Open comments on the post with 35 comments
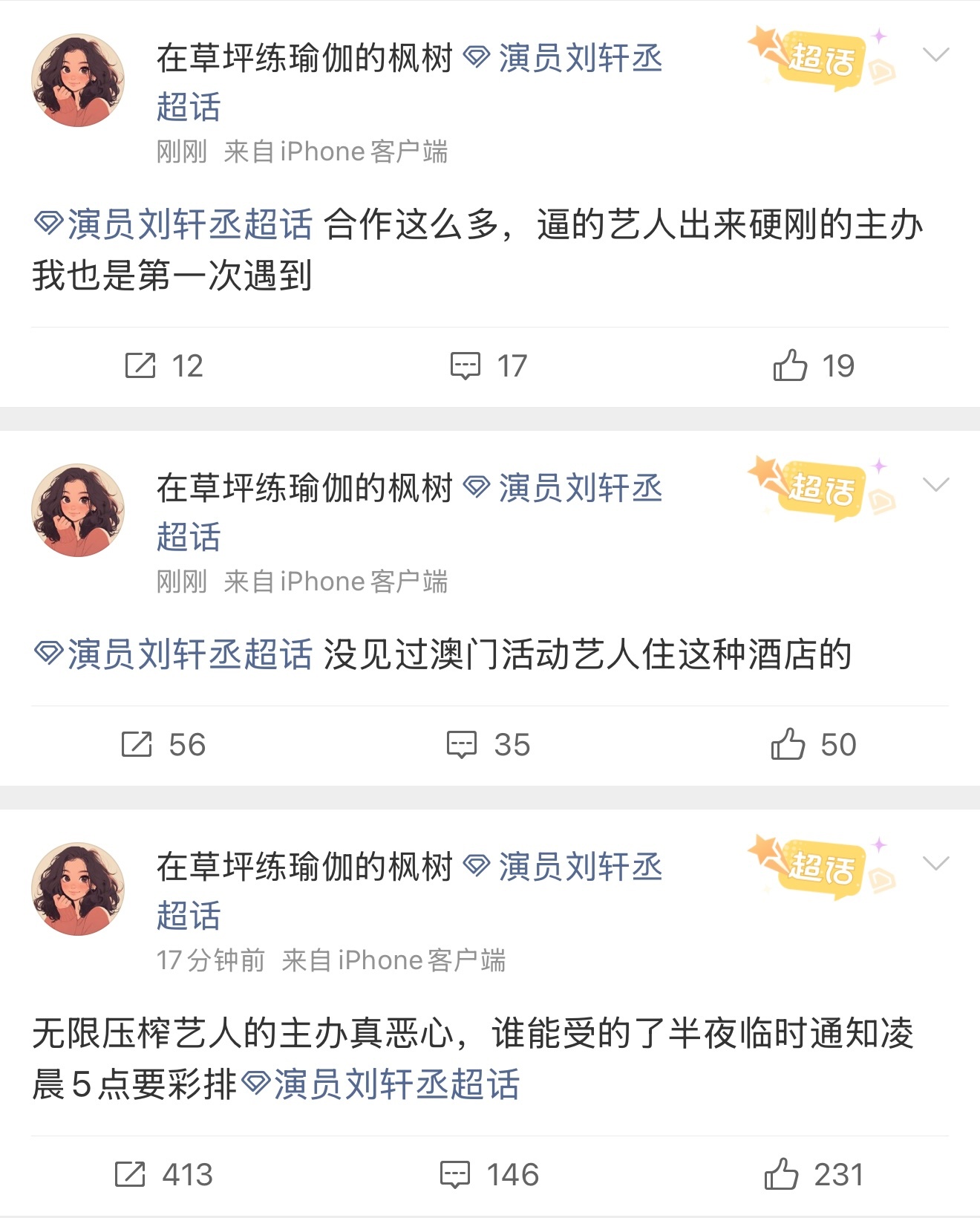The image size is (980, 1218). (x=489, y=745)
